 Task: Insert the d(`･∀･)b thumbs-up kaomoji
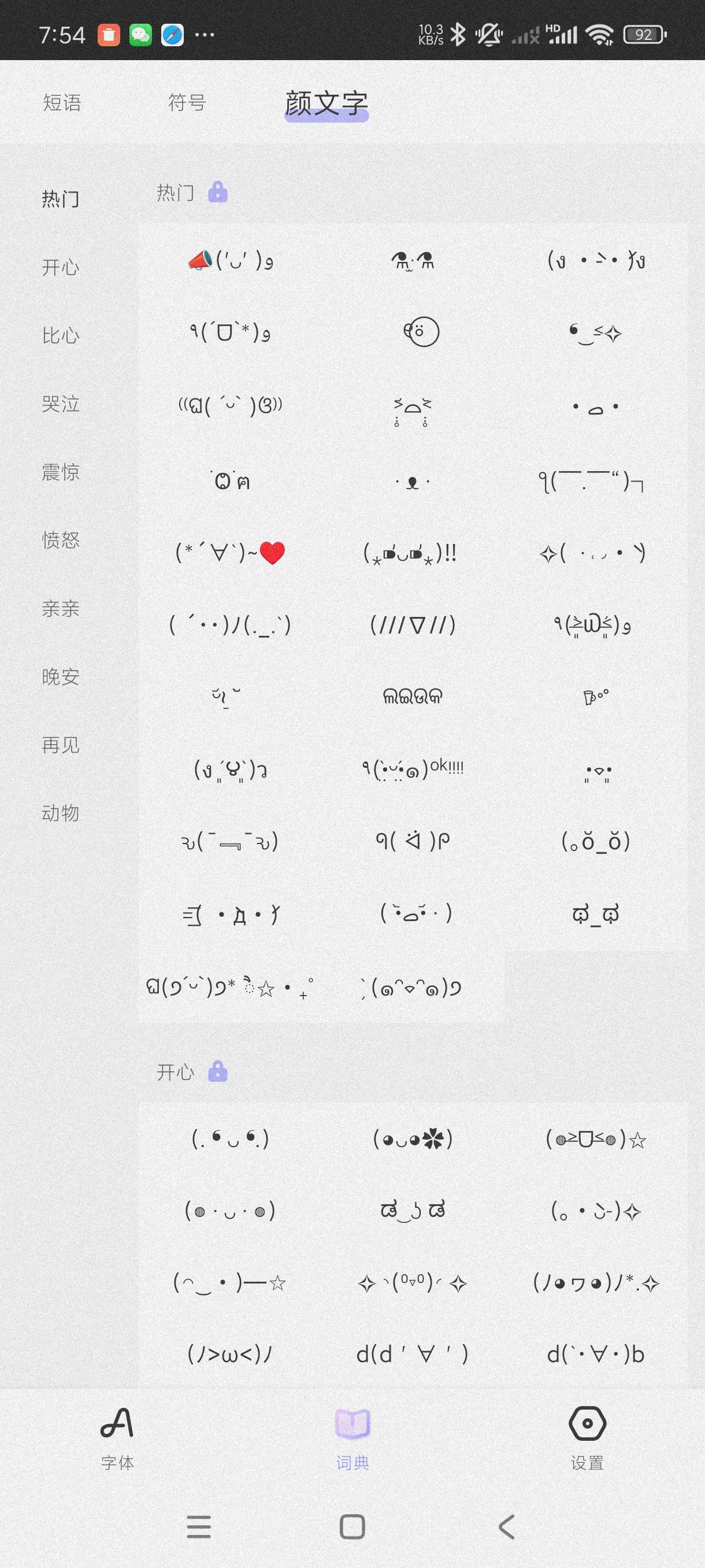point(595,1354)
